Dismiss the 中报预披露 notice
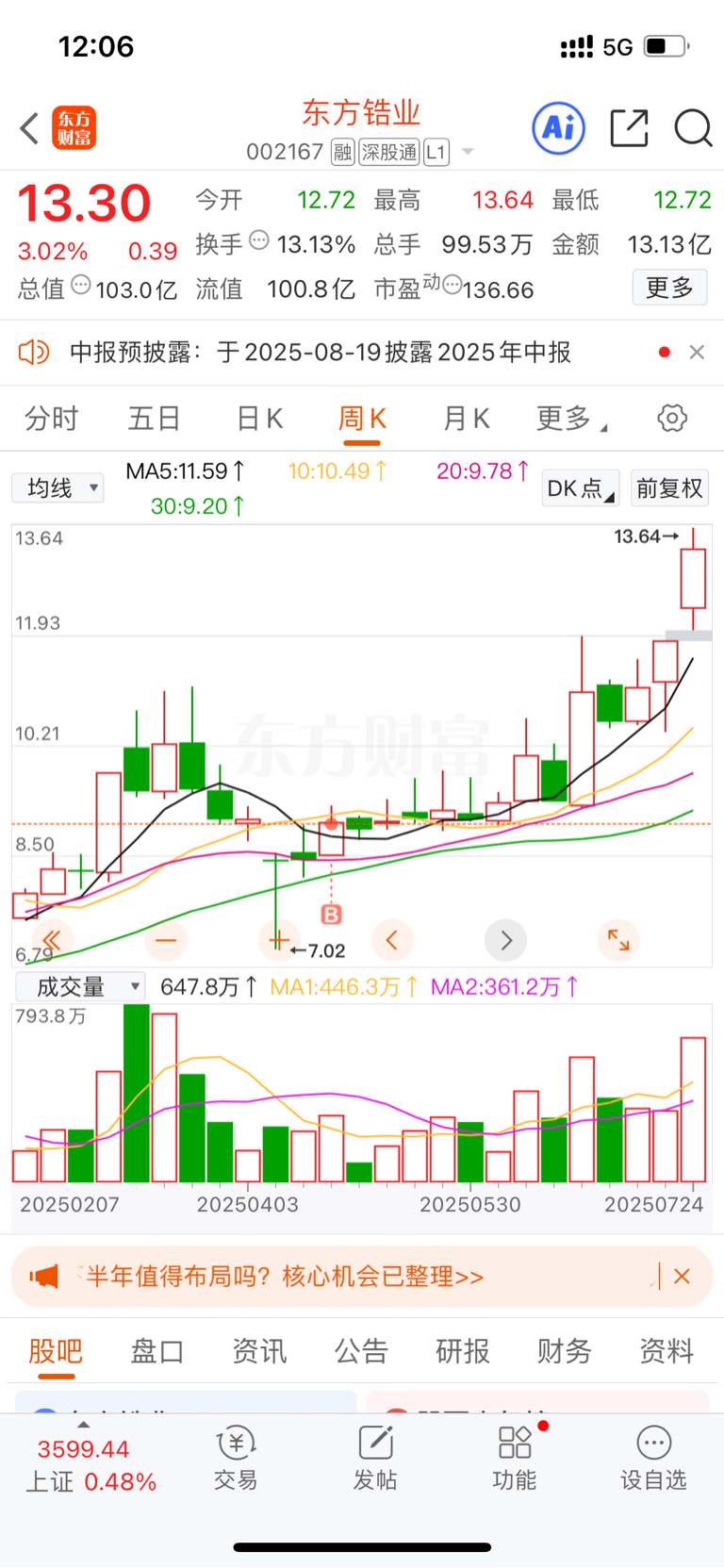Screen dimensions: 724x1568 pyautogui.click(x=697, y=352)
